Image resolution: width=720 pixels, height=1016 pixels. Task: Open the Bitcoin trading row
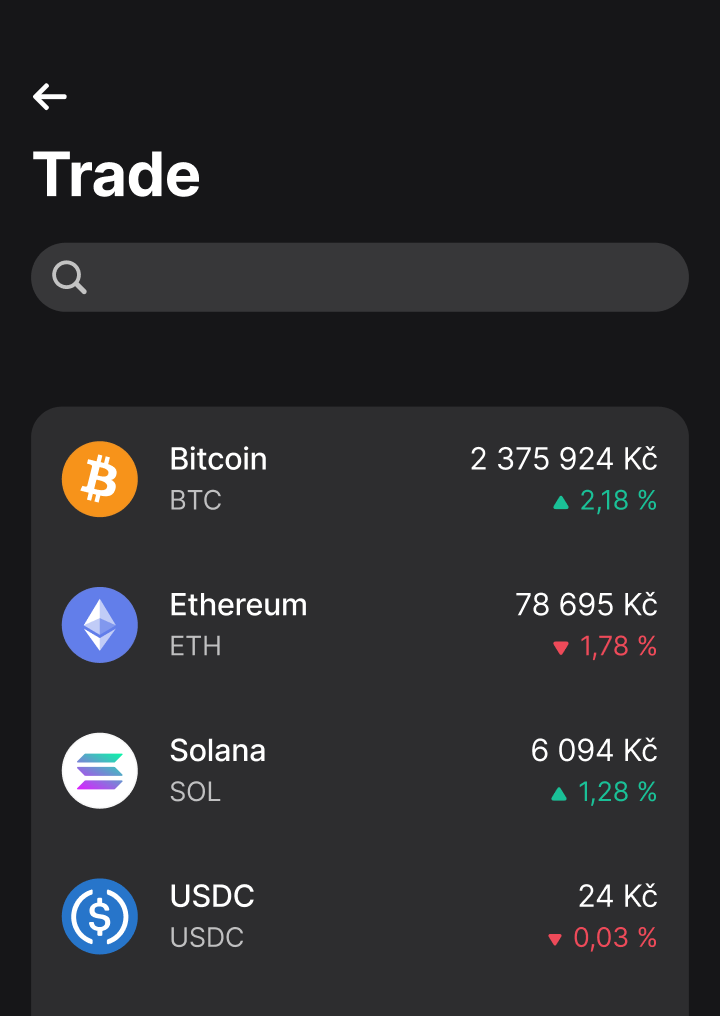pyautogui.click(x=360, y=479)
